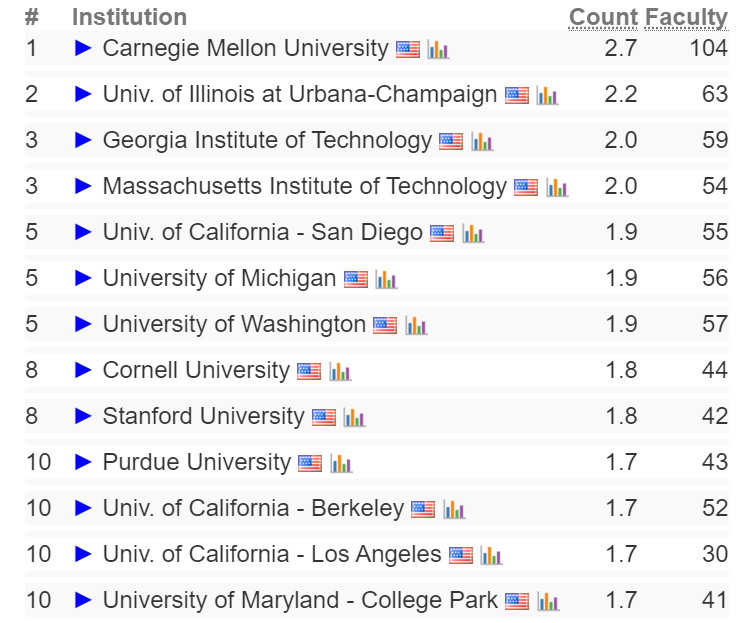The height and width of the screenshot is (623, 752).
Task: Expand Univ. of Illinois at Urbana-Champaign row
Action: click(83, 94)
